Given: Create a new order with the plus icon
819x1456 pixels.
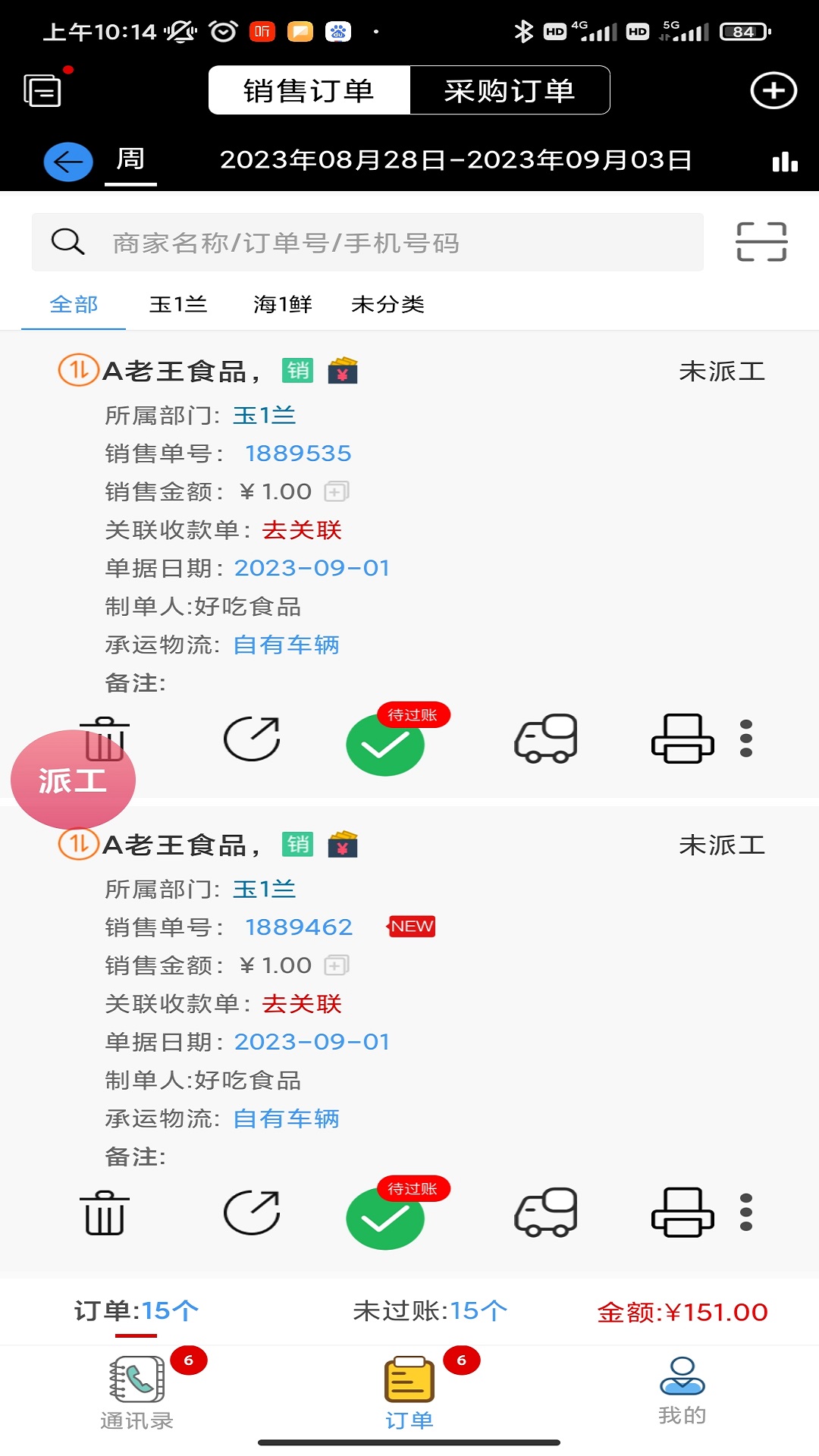Looking at the screenshot, I should (x=773, y=89).
